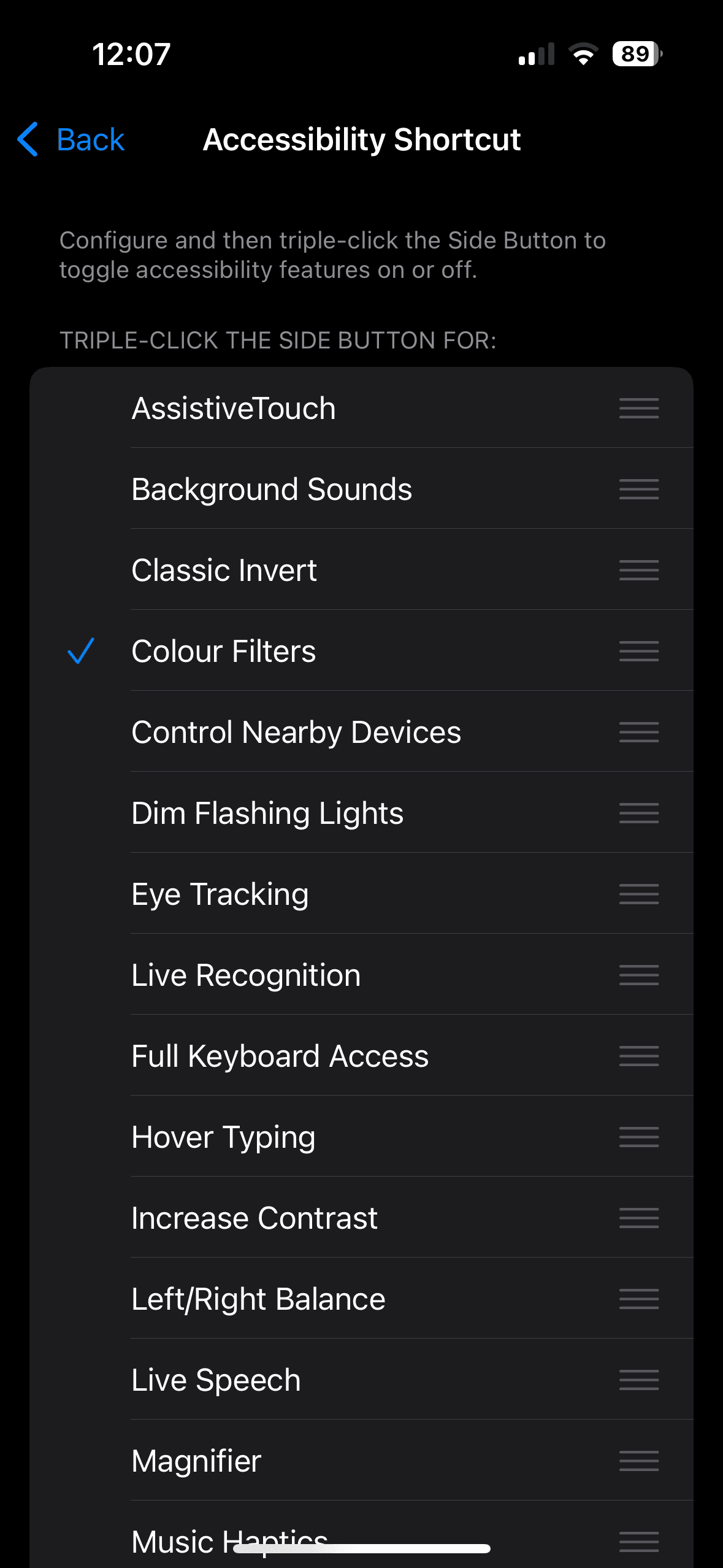Add Left/Right Balance to shortcut
Viewport: 723px width, 1568px height.
(x=258, y=1299)
